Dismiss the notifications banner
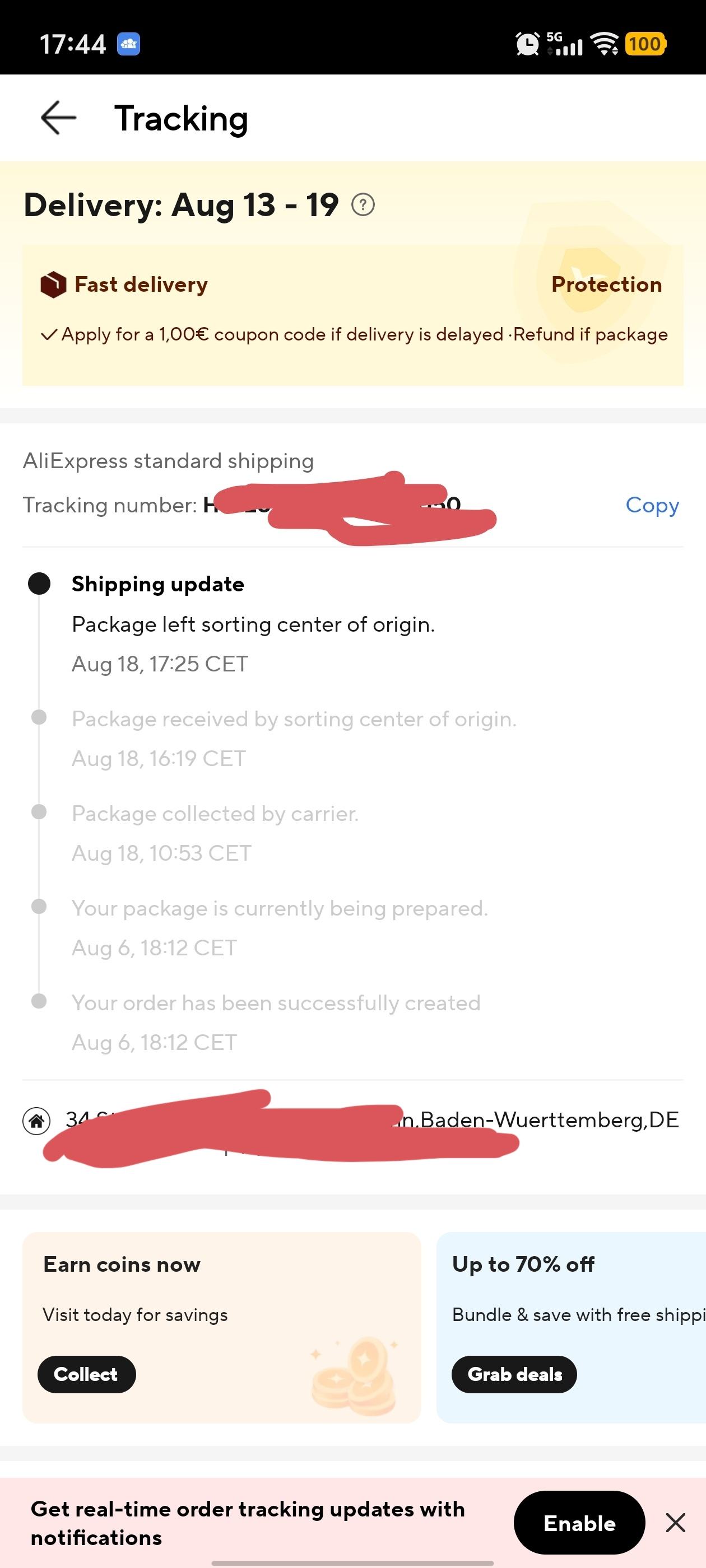Image resolution: width=706 pixels, height=1568 pixels. pos(675,1522)
